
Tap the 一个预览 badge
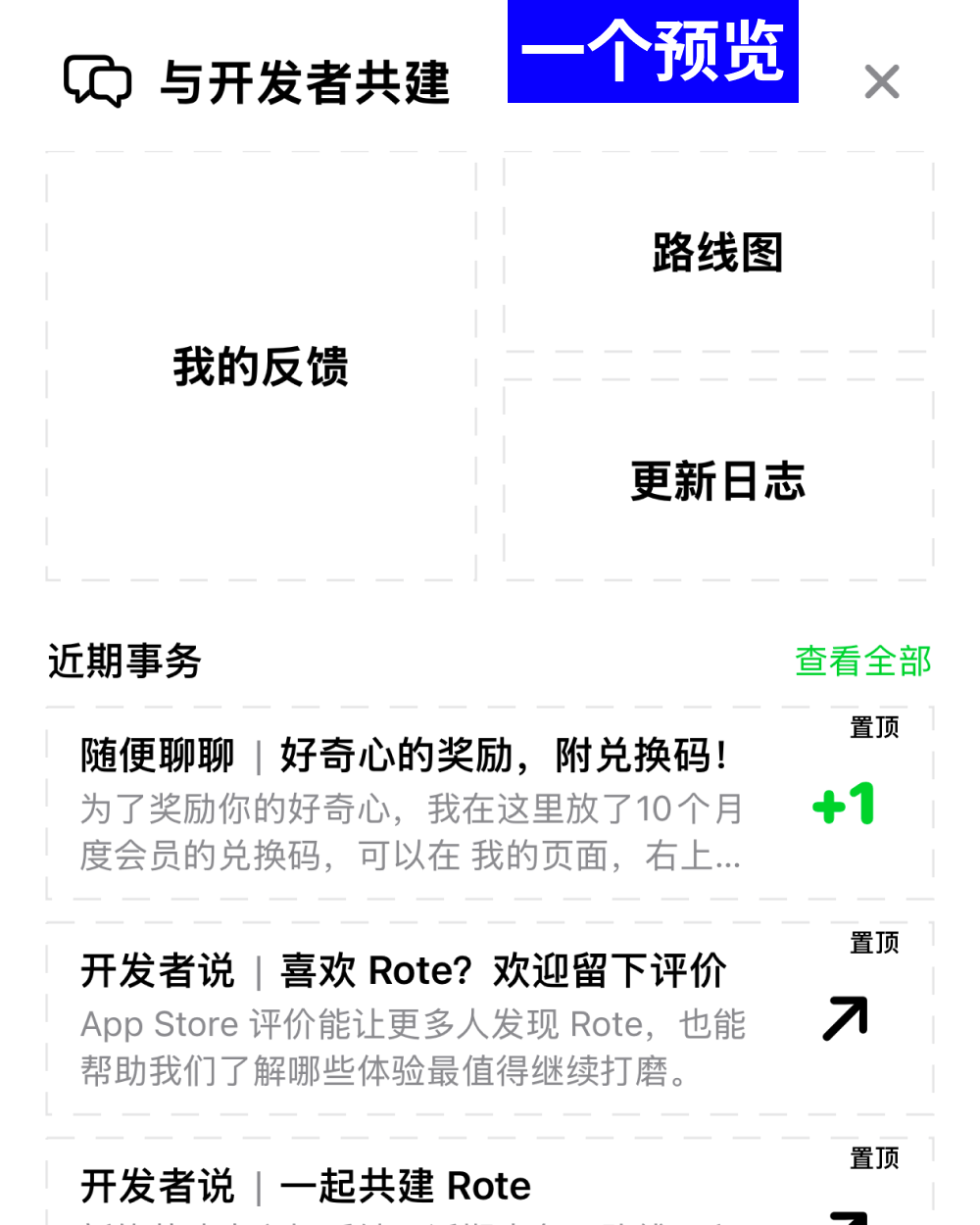tap(653, 51)
